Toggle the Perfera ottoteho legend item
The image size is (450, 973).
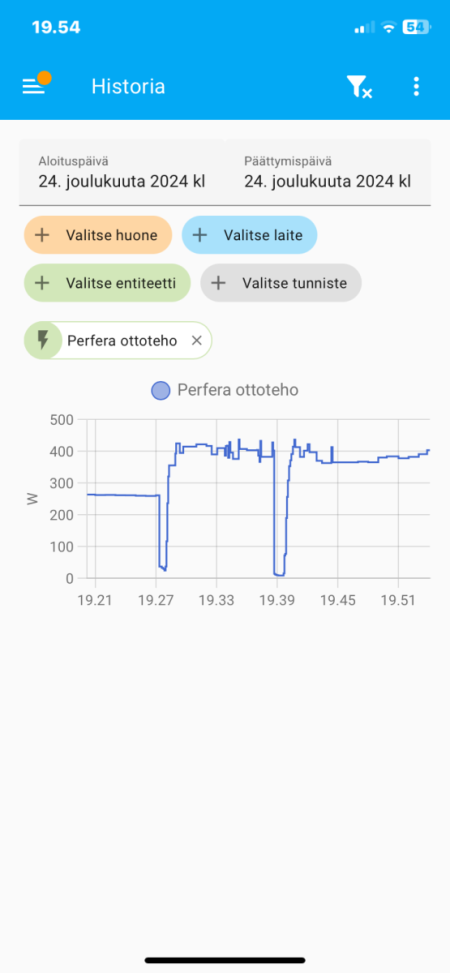coord(225,390)
